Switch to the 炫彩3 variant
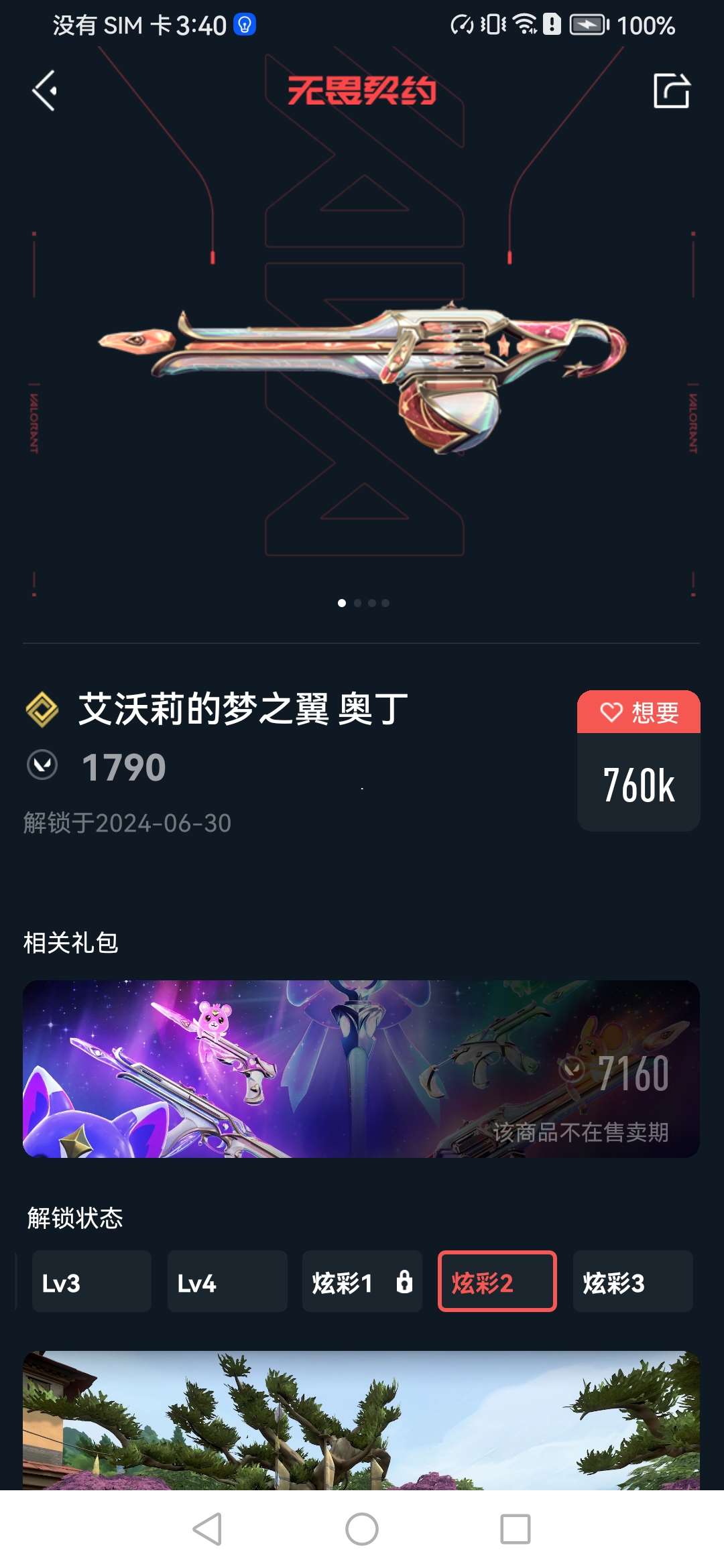This screenshot has height=1568, width=724. click(632, 1281)
